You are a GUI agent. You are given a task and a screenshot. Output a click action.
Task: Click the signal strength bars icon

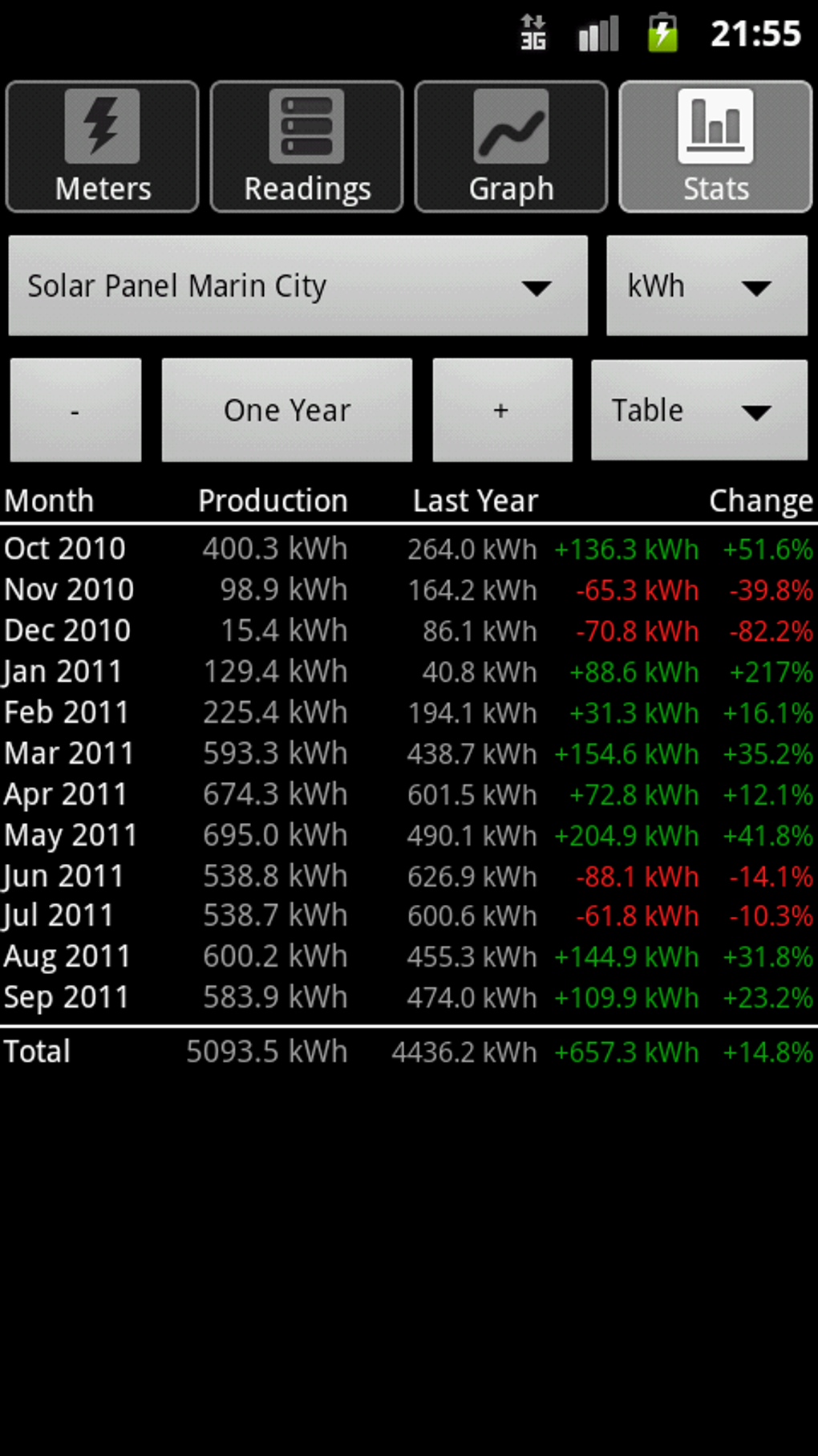click(598, 34)
